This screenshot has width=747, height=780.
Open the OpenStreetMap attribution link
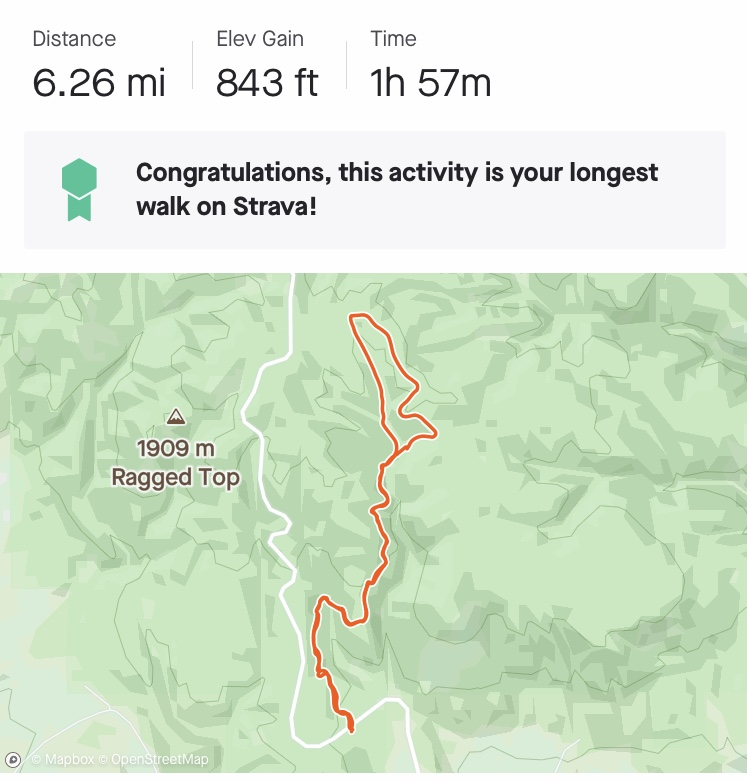(x=158, y=761)
